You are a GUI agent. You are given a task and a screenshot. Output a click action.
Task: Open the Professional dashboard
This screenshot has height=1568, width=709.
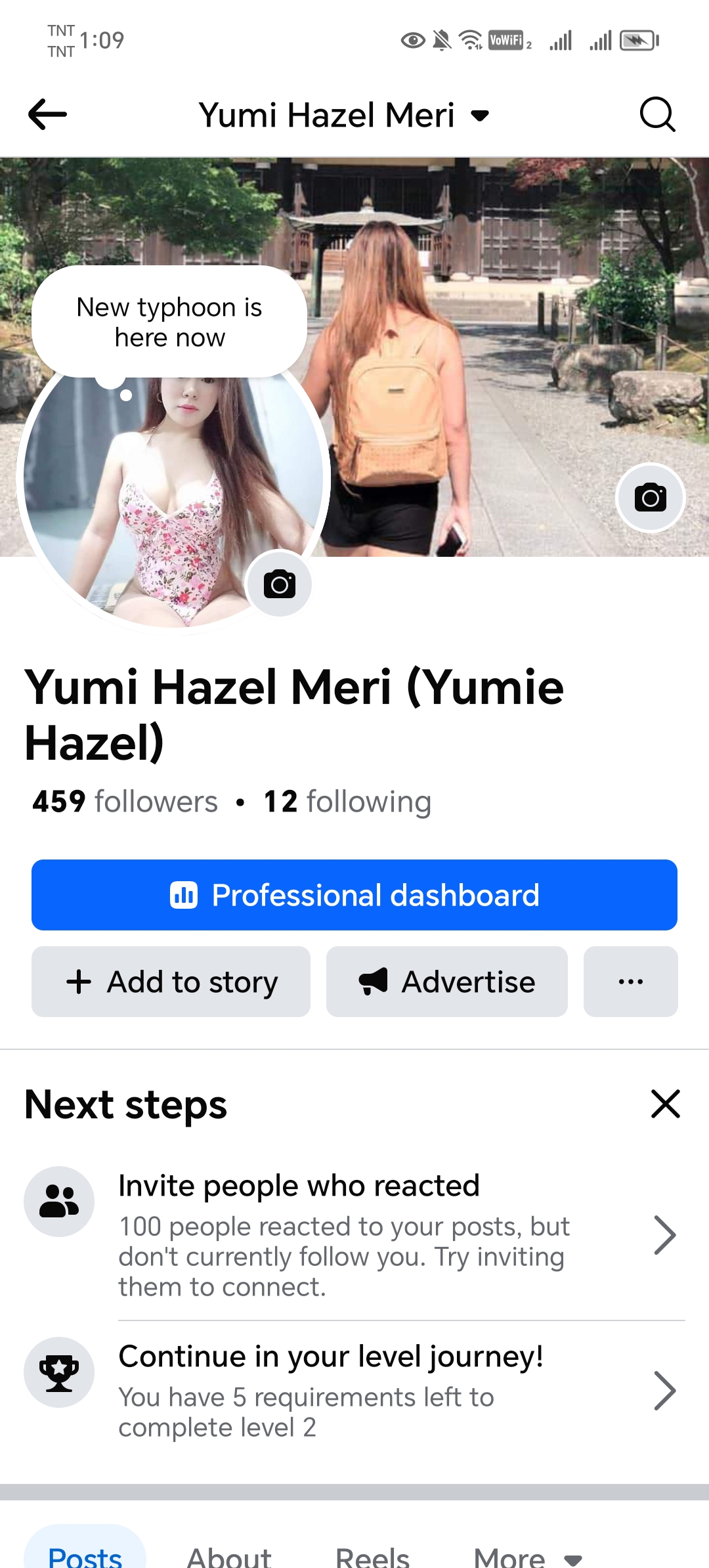point(354,895)
